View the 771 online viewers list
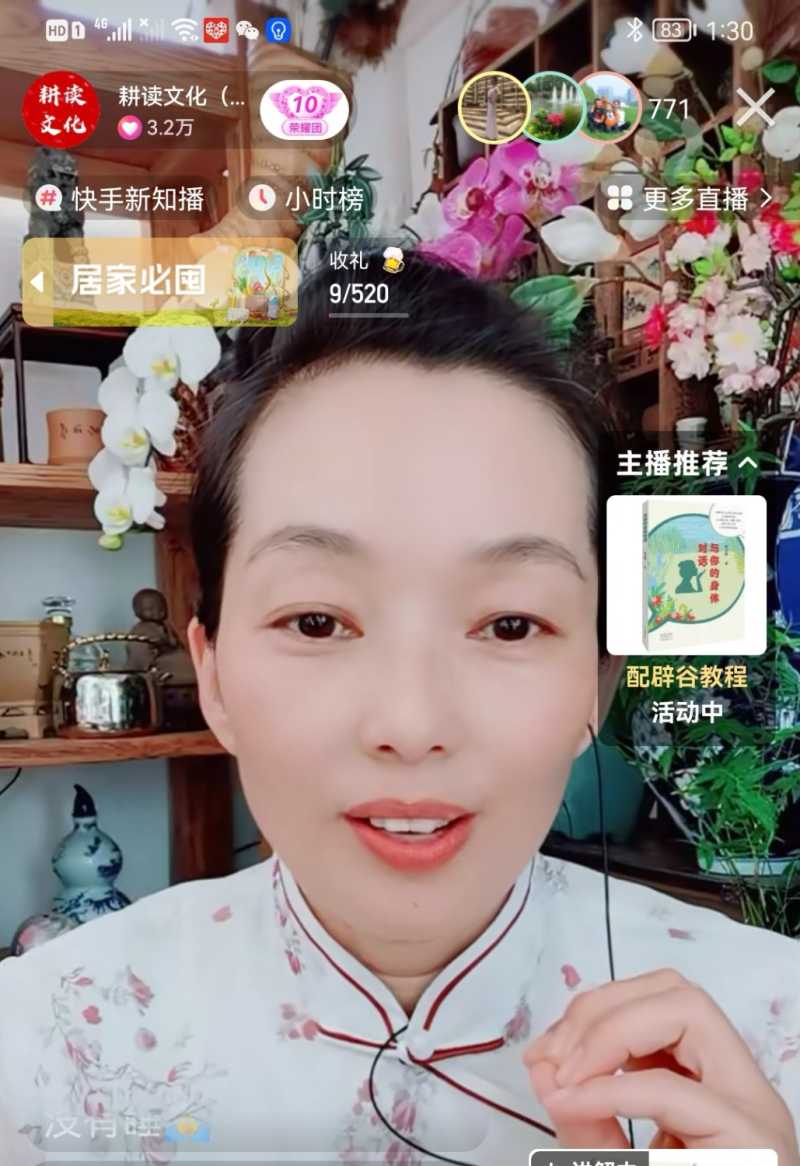Viewport: 800px width, 1166px height. click(669, 109)
